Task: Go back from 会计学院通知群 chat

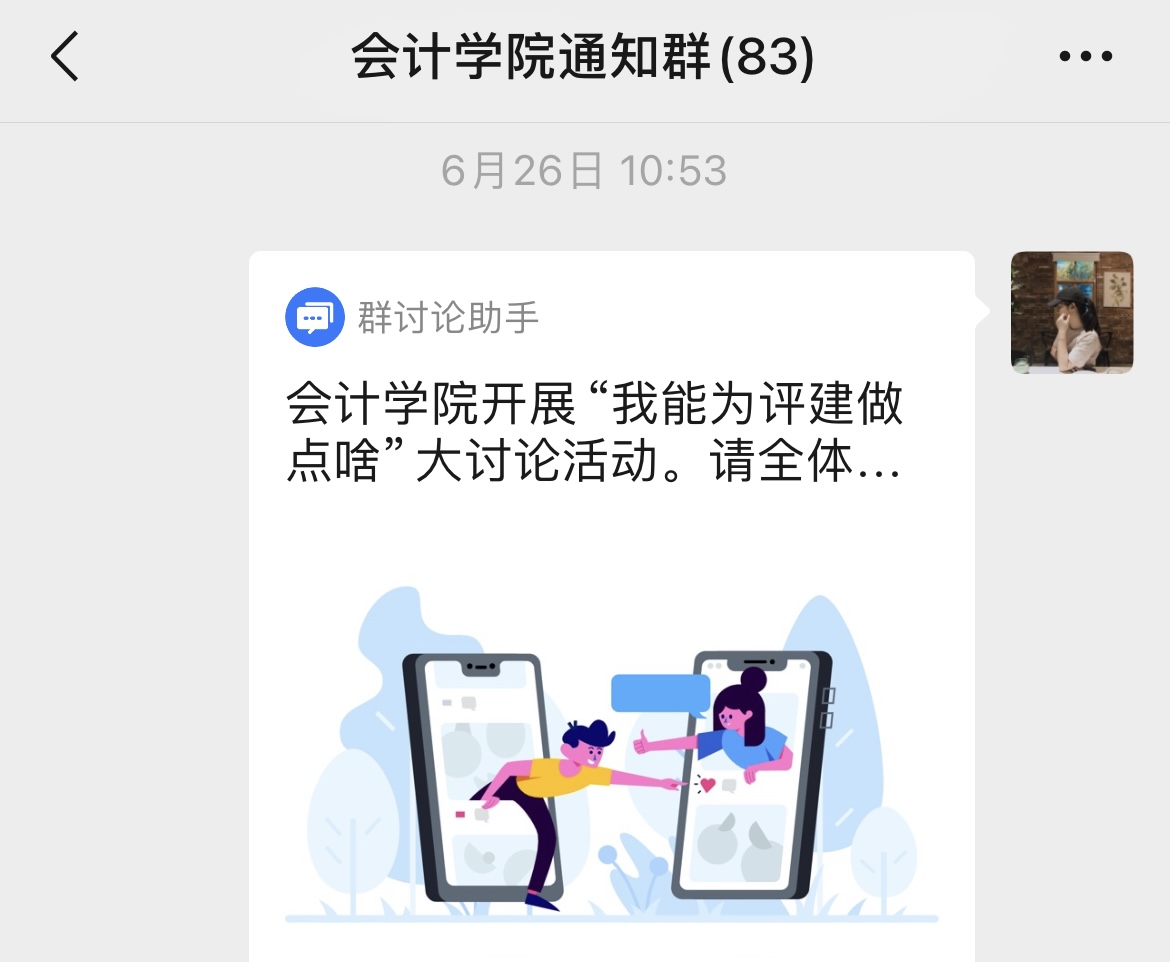Action: 65,57
